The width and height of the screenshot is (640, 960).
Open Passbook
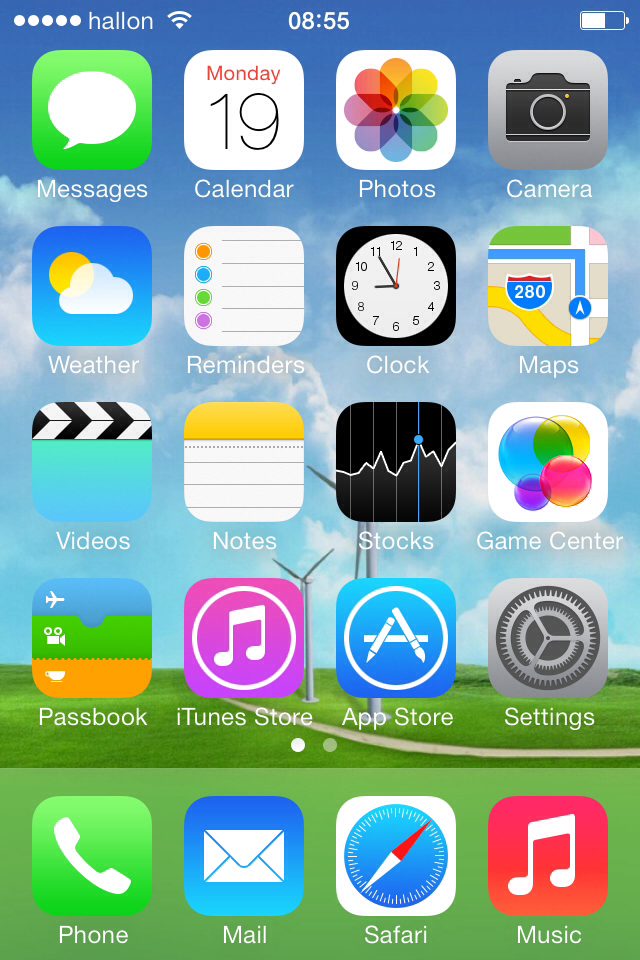coord(92,638)
